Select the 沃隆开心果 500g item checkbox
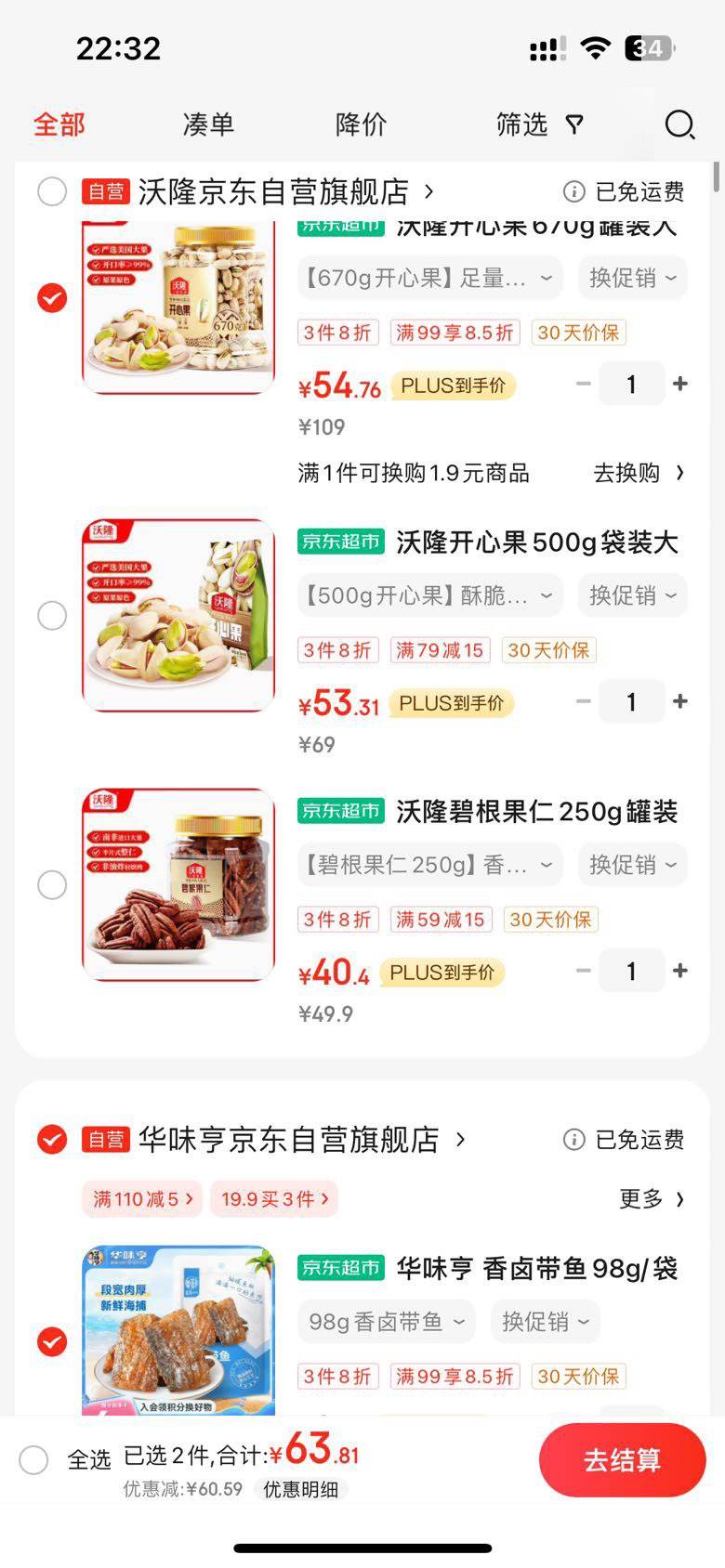The height and width of the screenshot is (1568, 725). [52, 615]
